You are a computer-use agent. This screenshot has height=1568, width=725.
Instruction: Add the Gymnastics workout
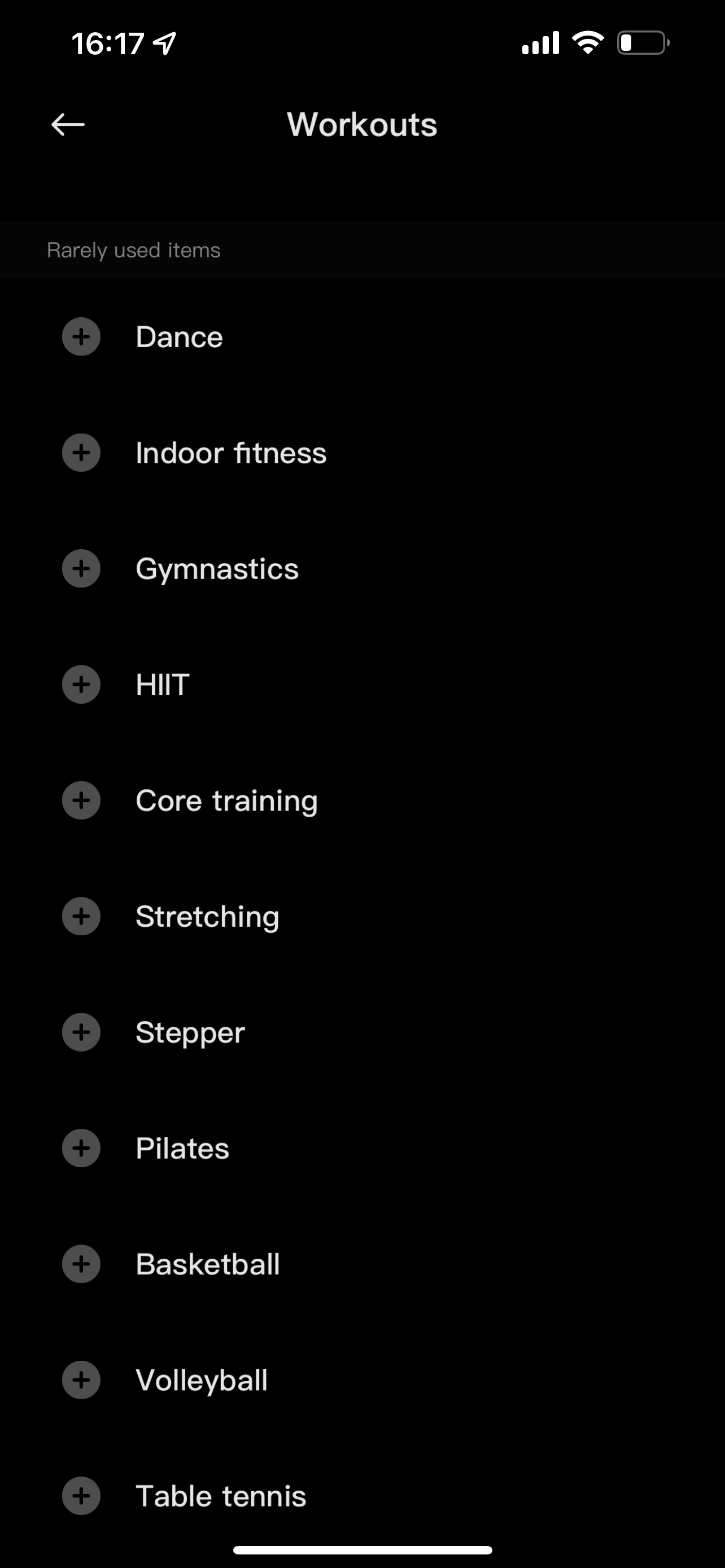[x=81, y=568]
